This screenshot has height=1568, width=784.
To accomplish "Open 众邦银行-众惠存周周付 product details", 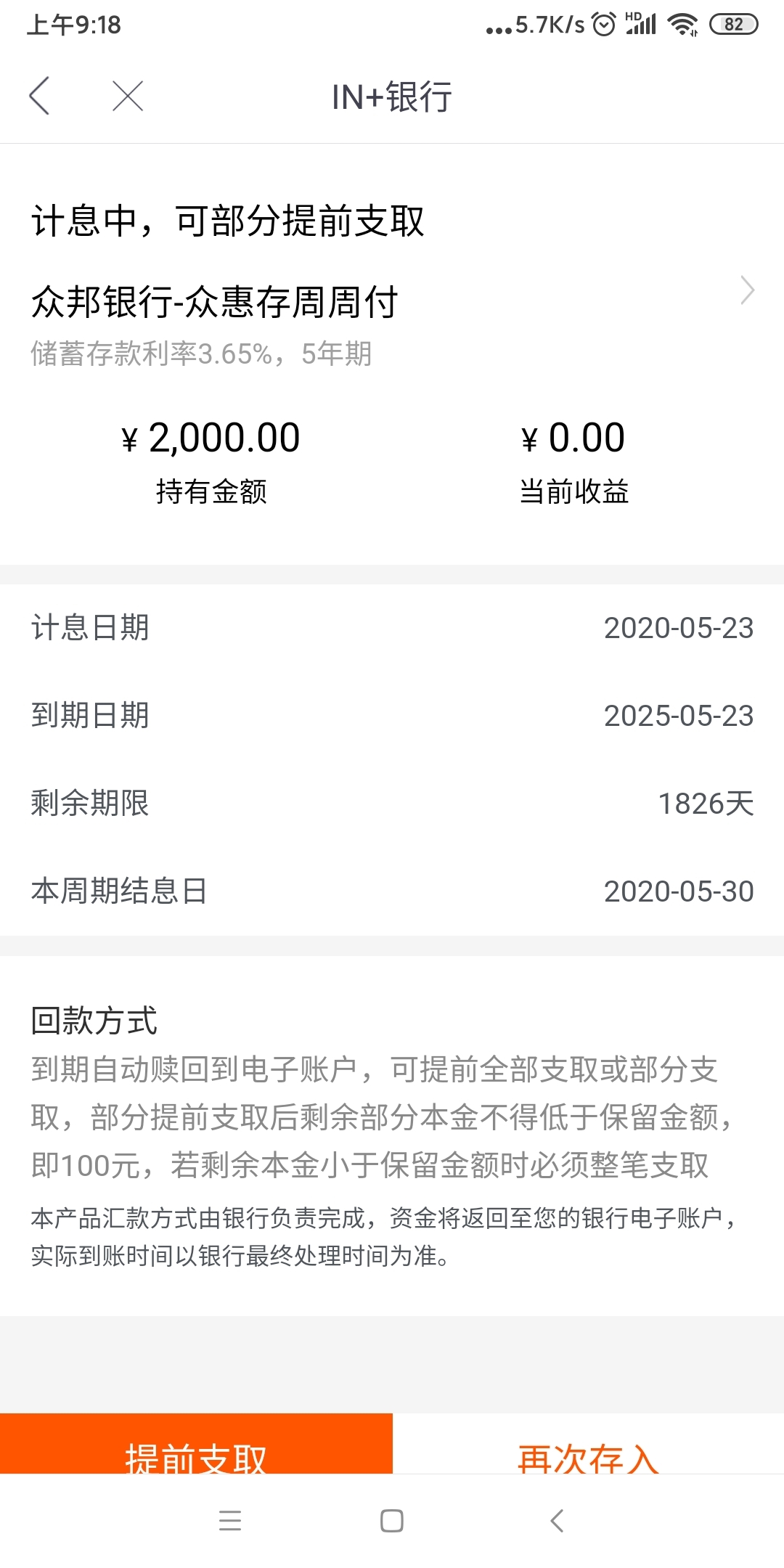I will click(x=392, y=301).
